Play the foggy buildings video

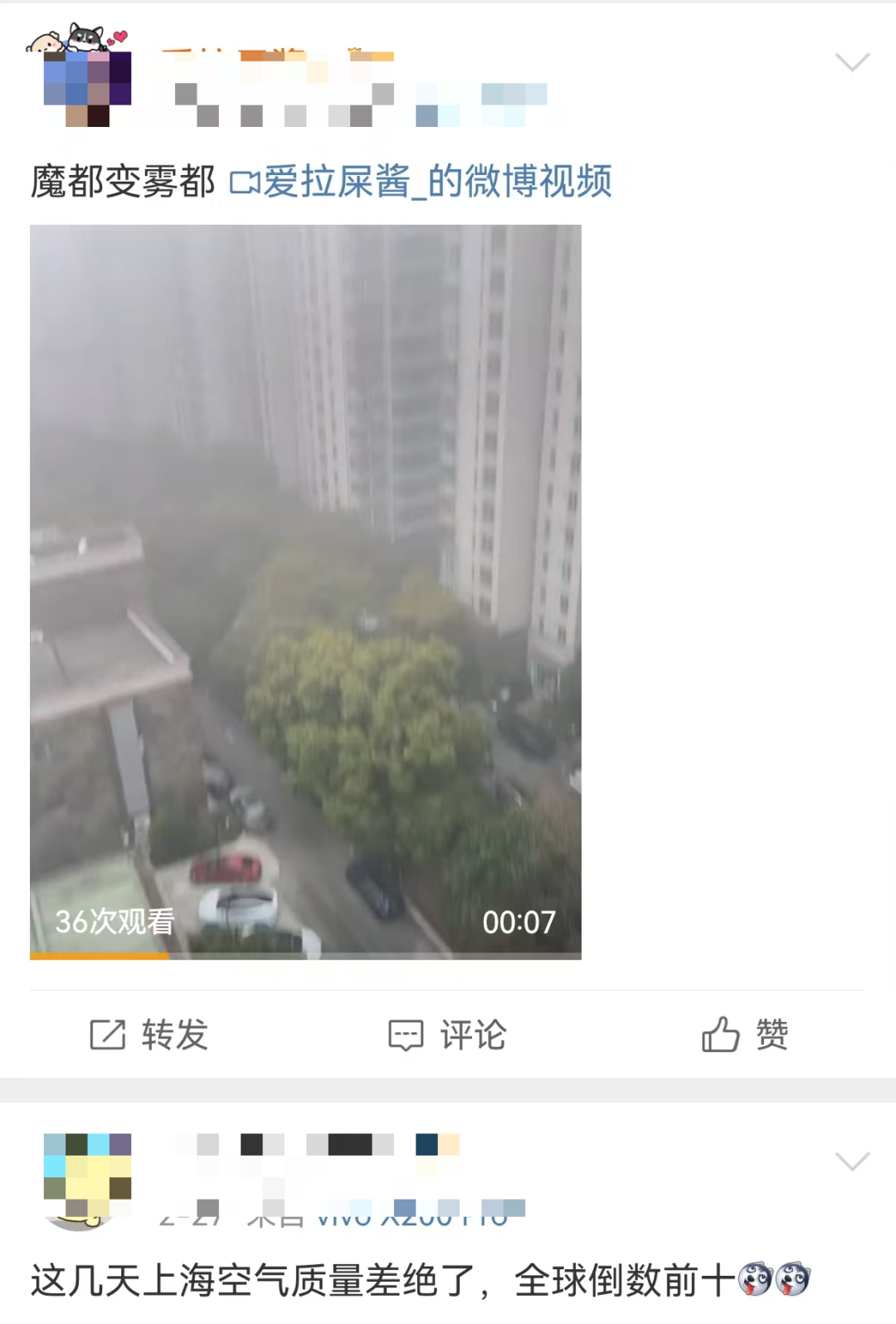pyautogui.click(x=305, y=591)
